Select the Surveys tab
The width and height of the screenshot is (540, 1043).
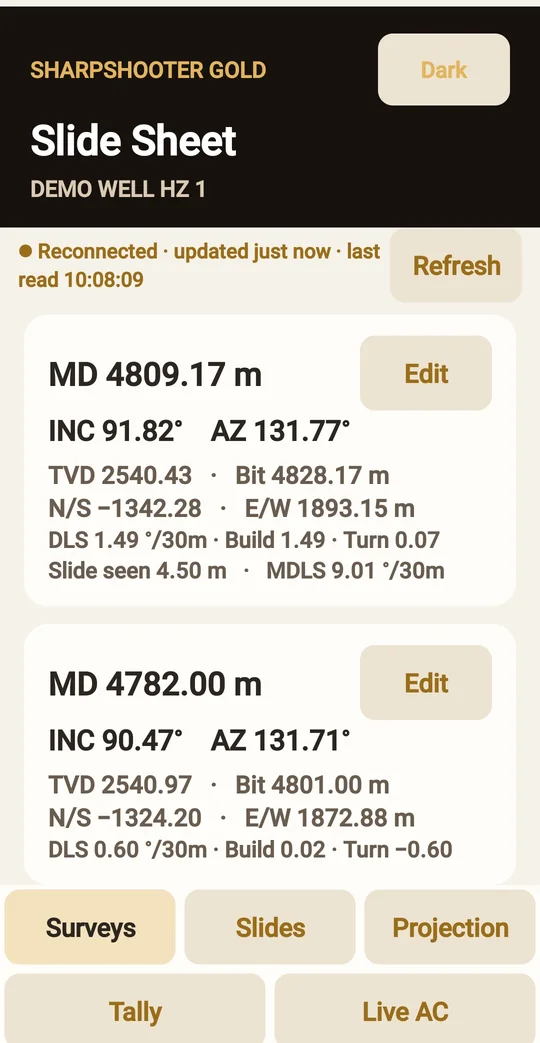click(90, 927)
